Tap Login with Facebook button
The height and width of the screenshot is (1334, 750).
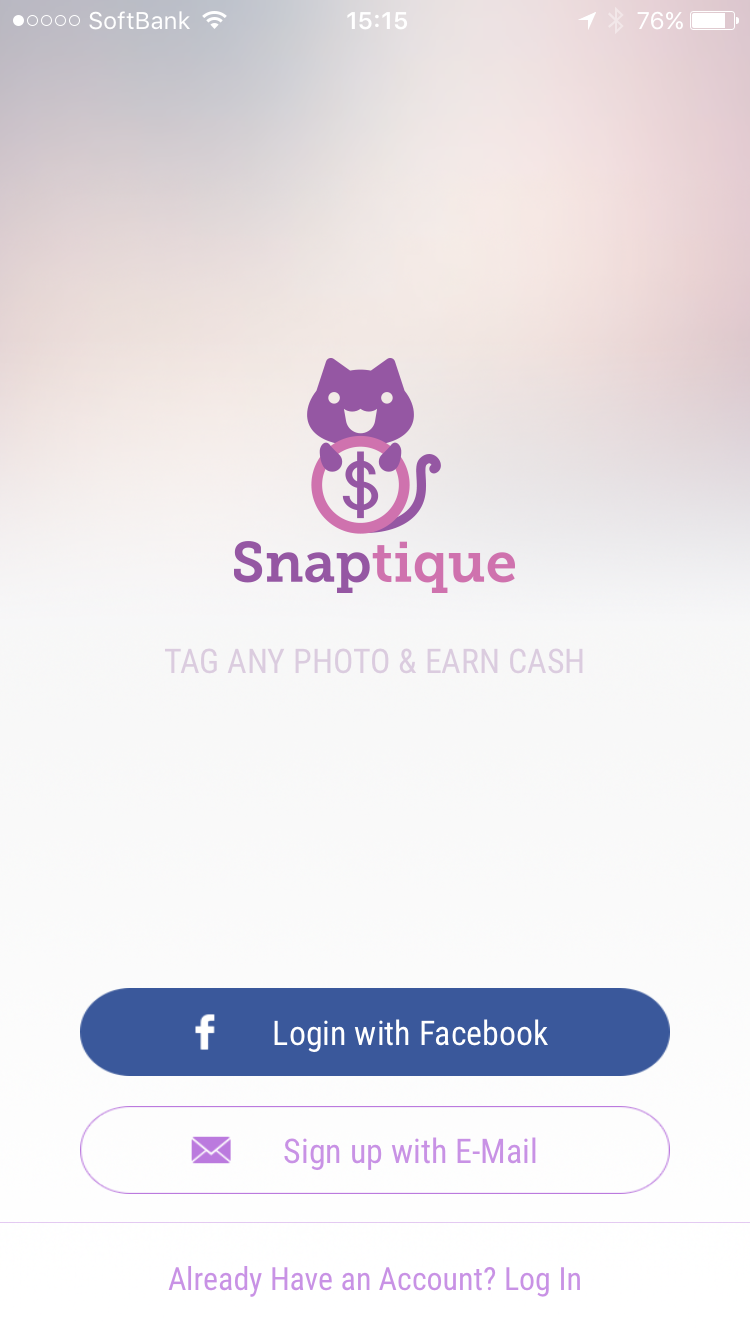(x=375, y=1032)
